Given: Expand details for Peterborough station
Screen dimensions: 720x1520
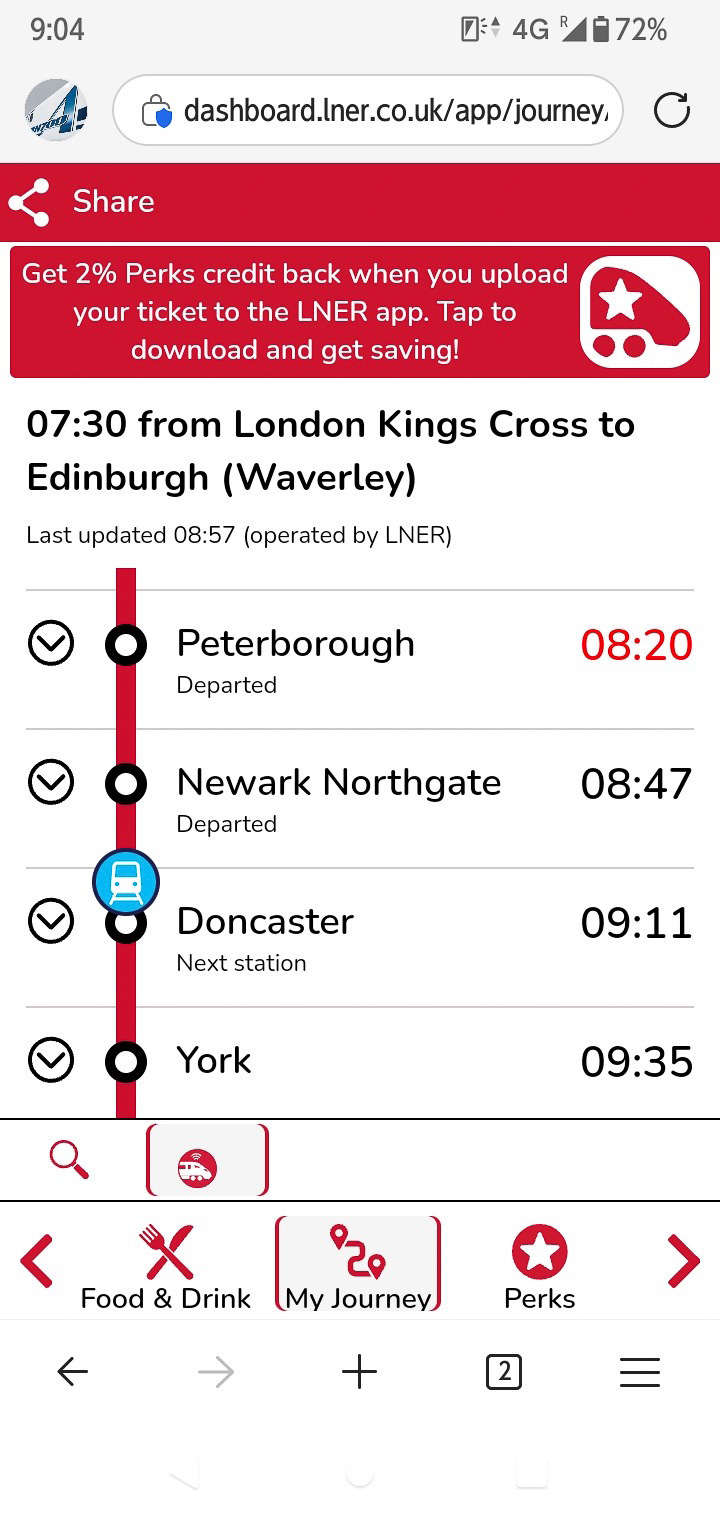Looking at the screenshot, I should tap(50, 643).
